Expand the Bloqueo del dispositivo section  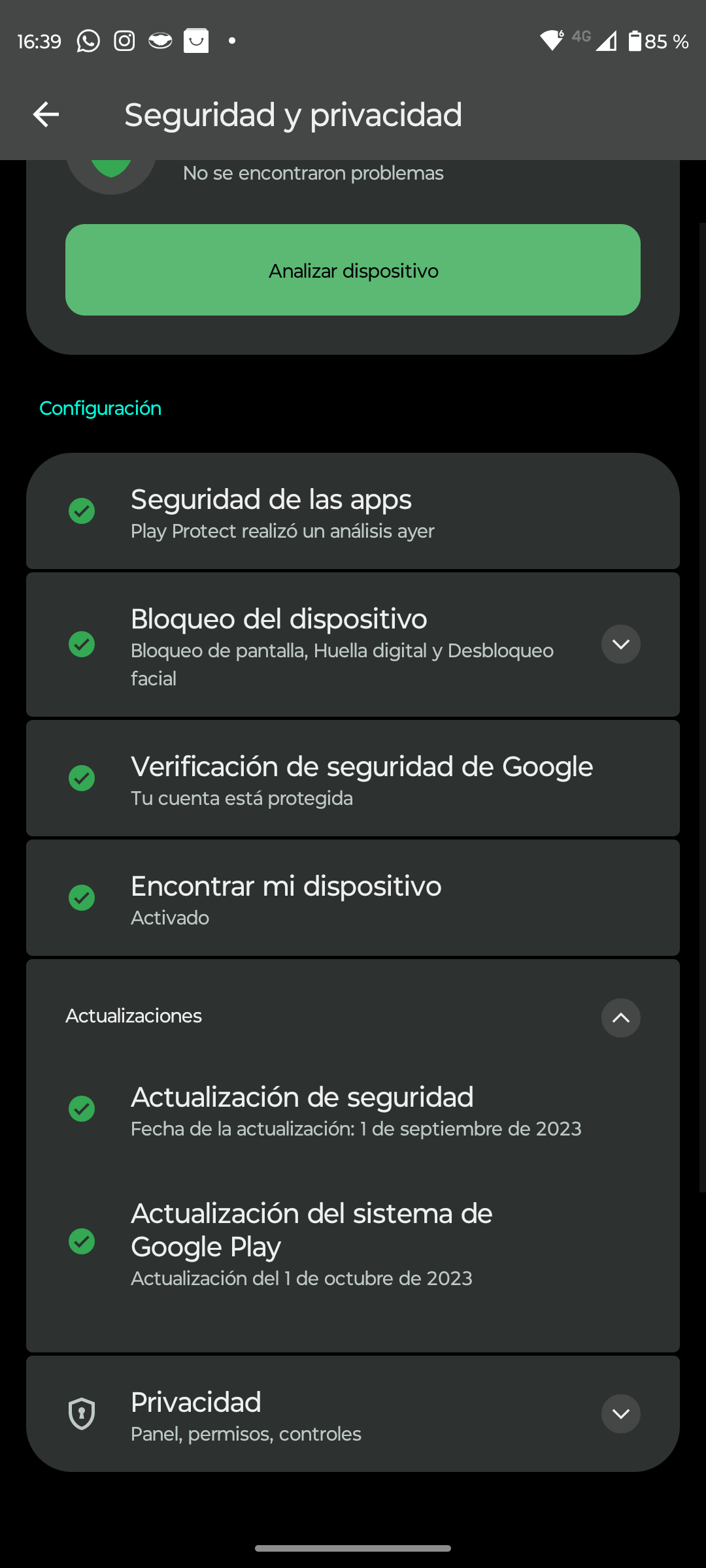tap(620, 645)
